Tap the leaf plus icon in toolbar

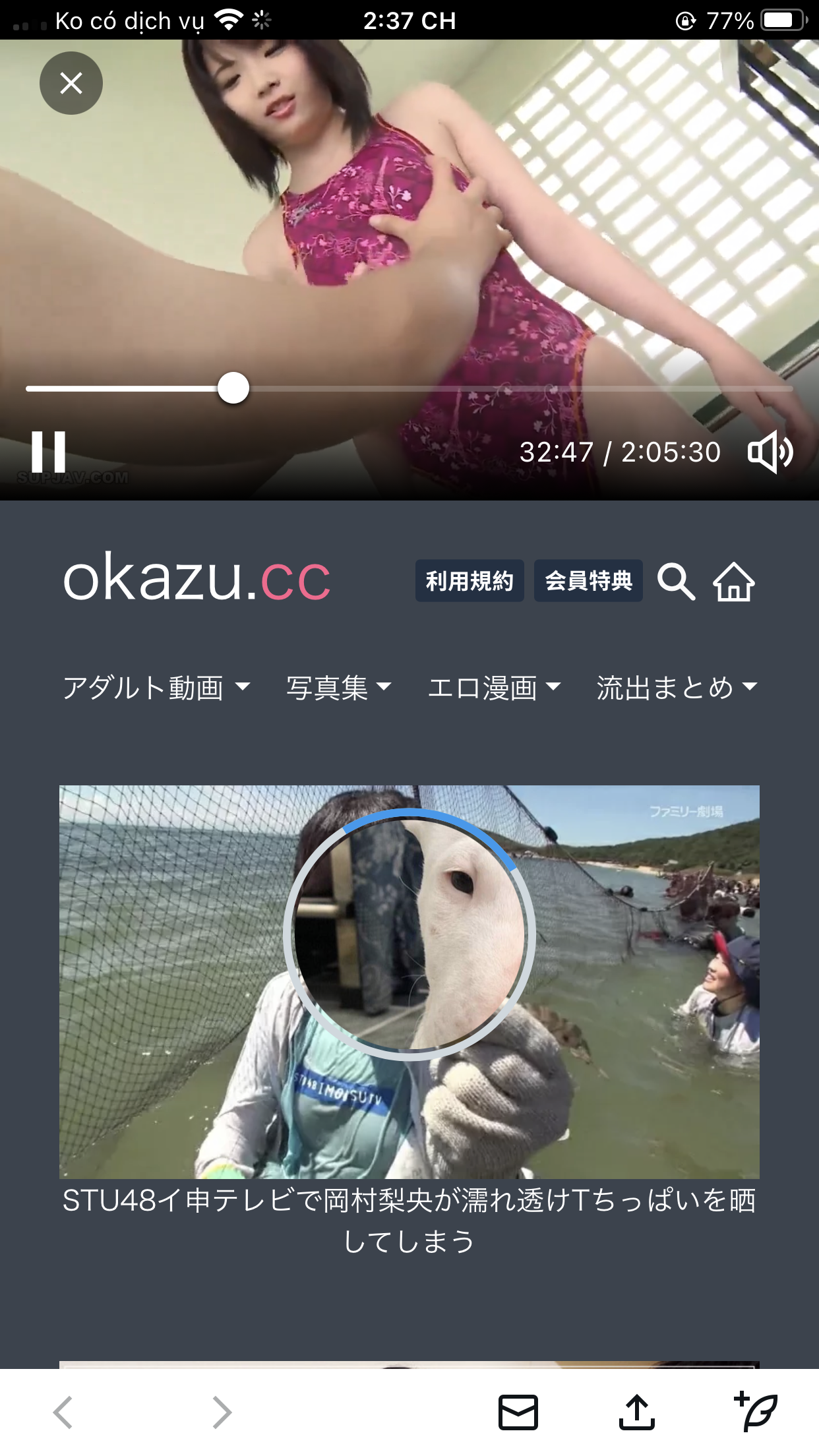pyautogui.click(x=756, y=1412)
